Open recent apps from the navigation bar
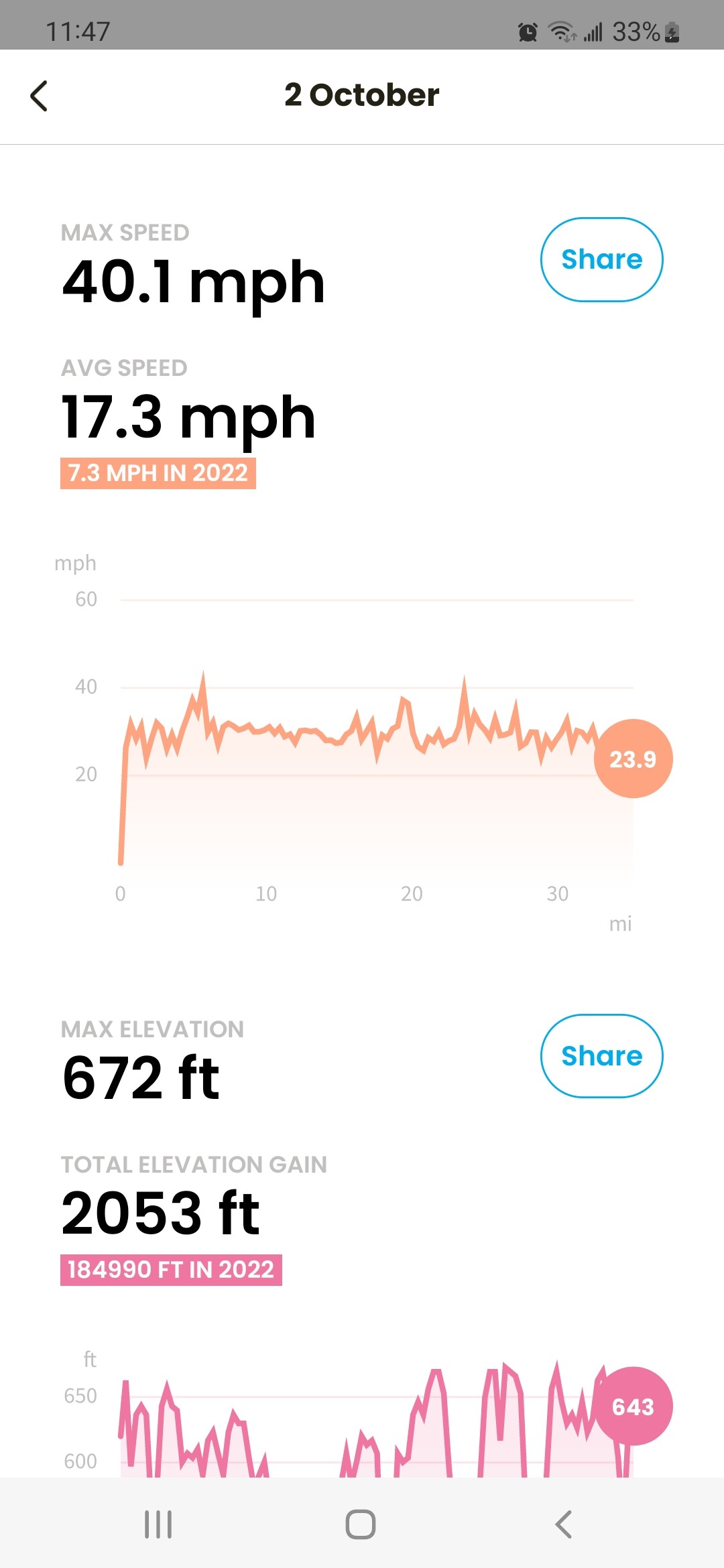 tap(158, 1524)
